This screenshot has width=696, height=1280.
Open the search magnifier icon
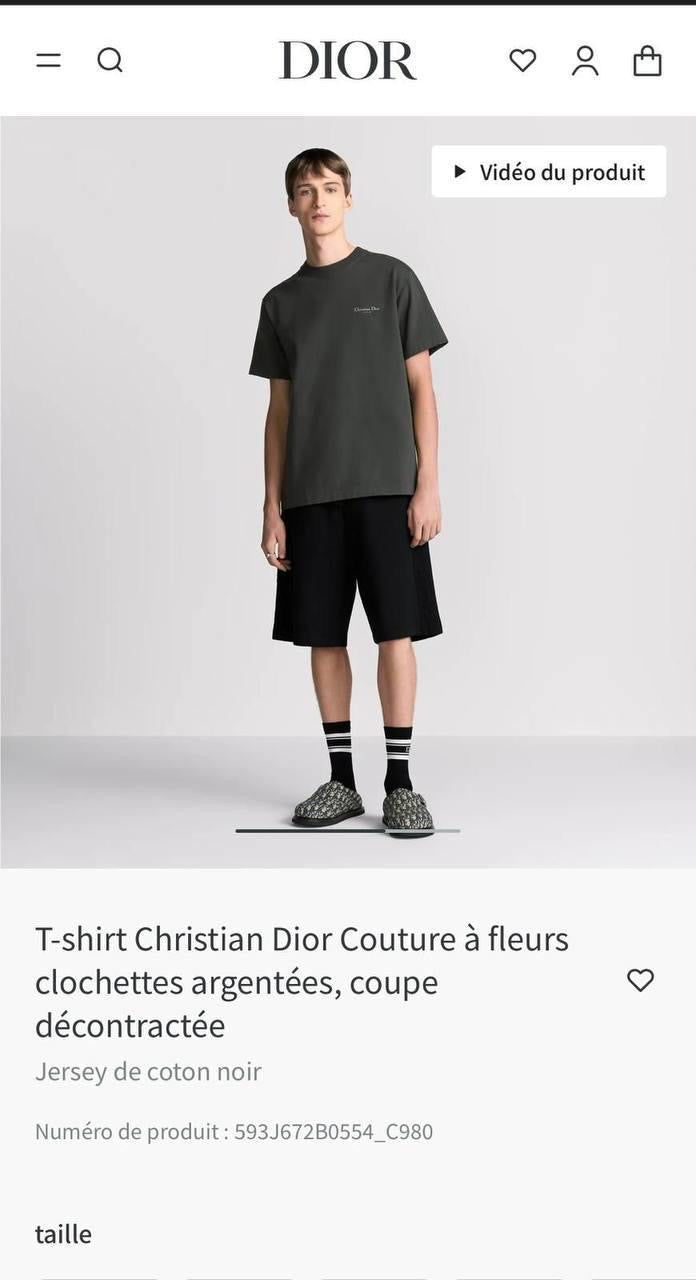(x=110, y=61)
